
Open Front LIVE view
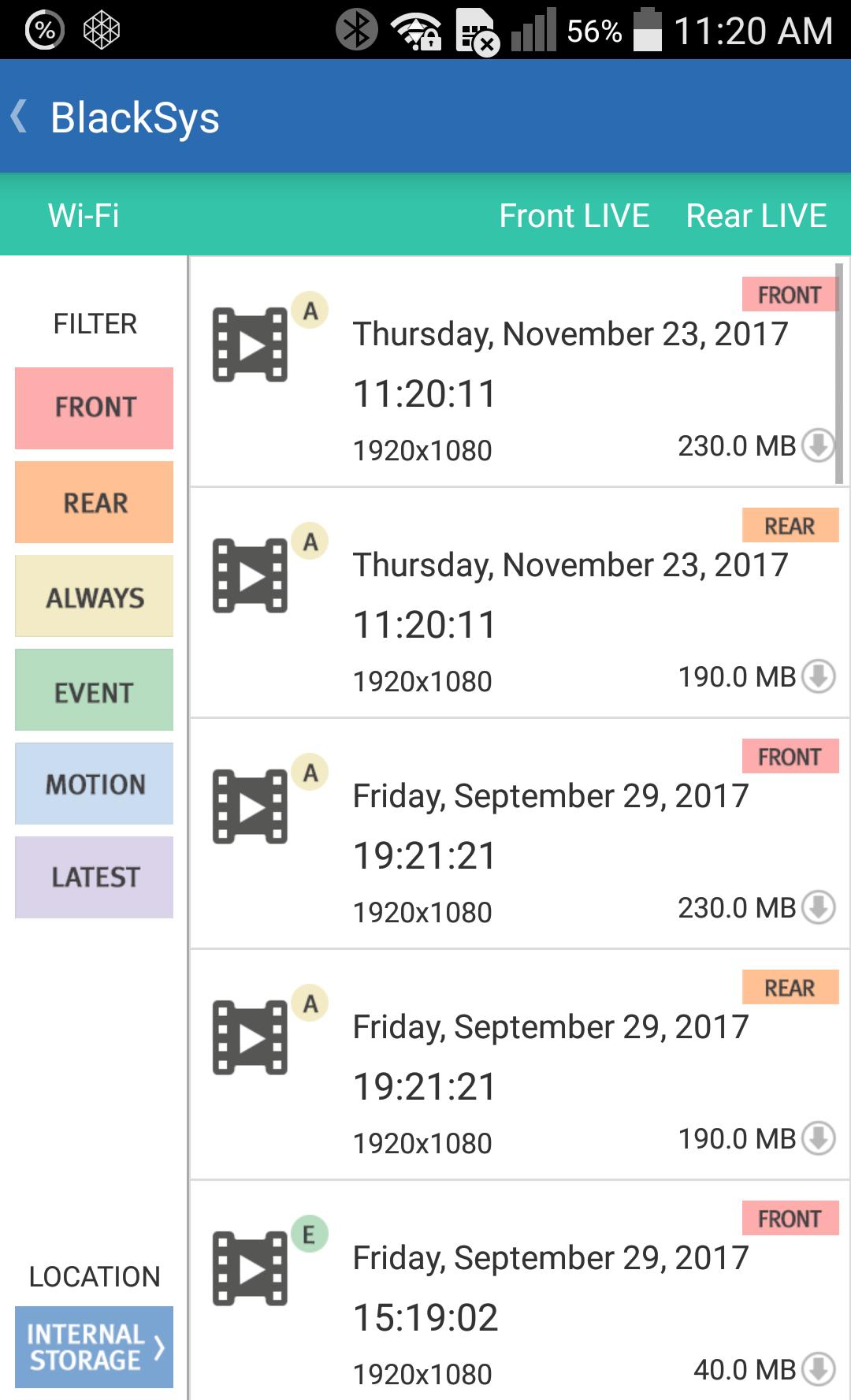[574, 215]
